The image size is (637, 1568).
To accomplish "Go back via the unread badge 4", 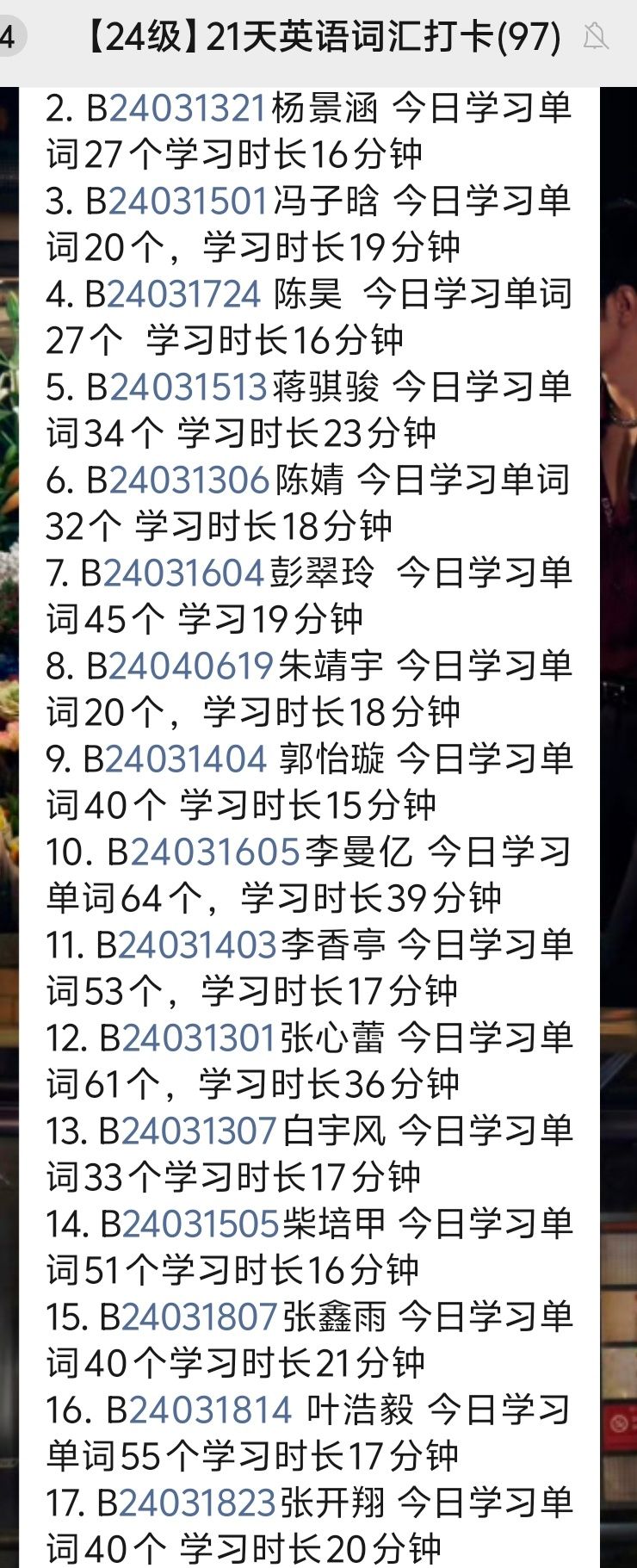I will pyautogui.click(x=9, y=38).
